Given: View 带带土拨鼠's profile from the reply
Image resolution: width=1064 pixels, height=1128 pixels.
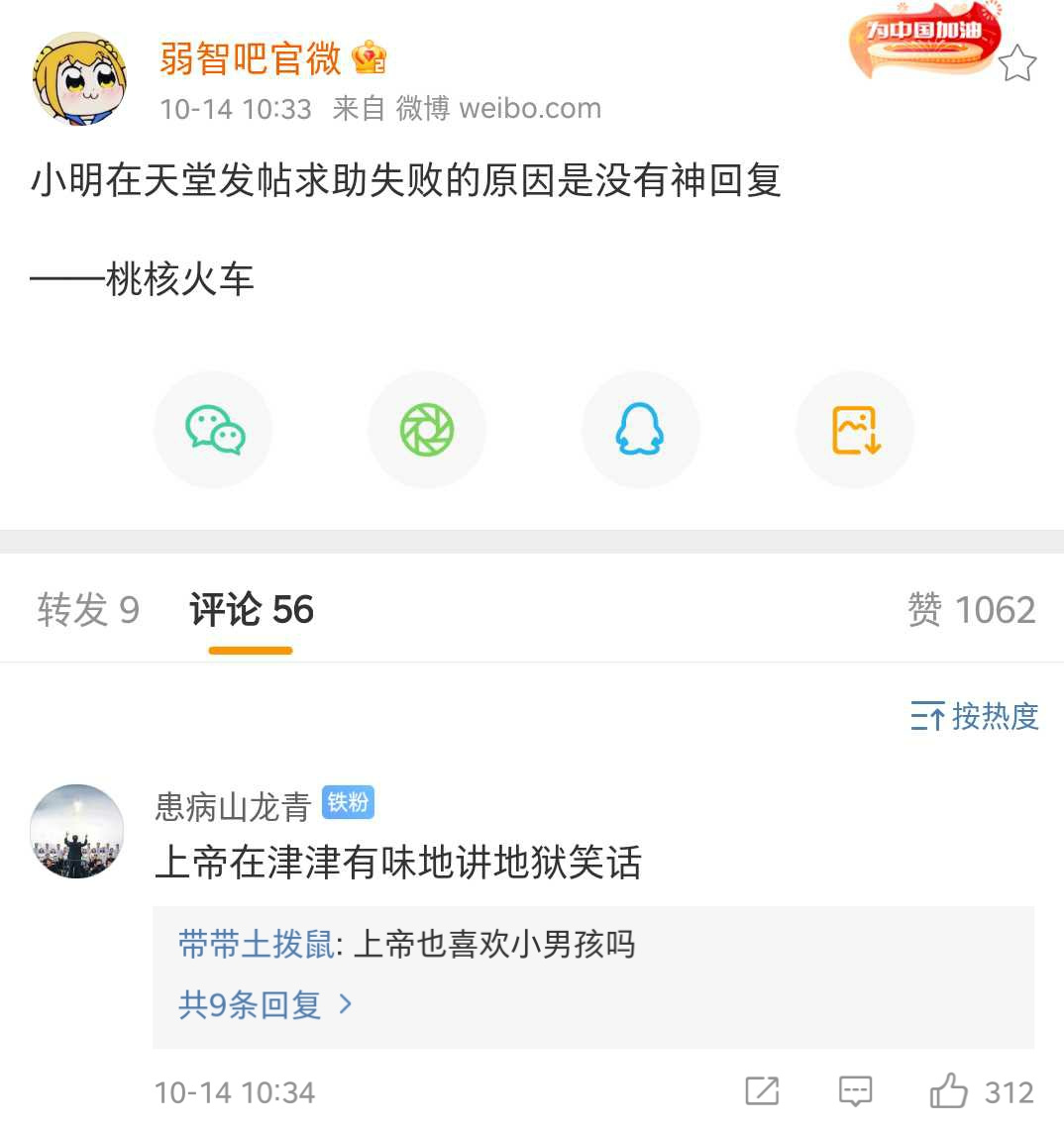Looking at the screenshot, I should (256, 945).
